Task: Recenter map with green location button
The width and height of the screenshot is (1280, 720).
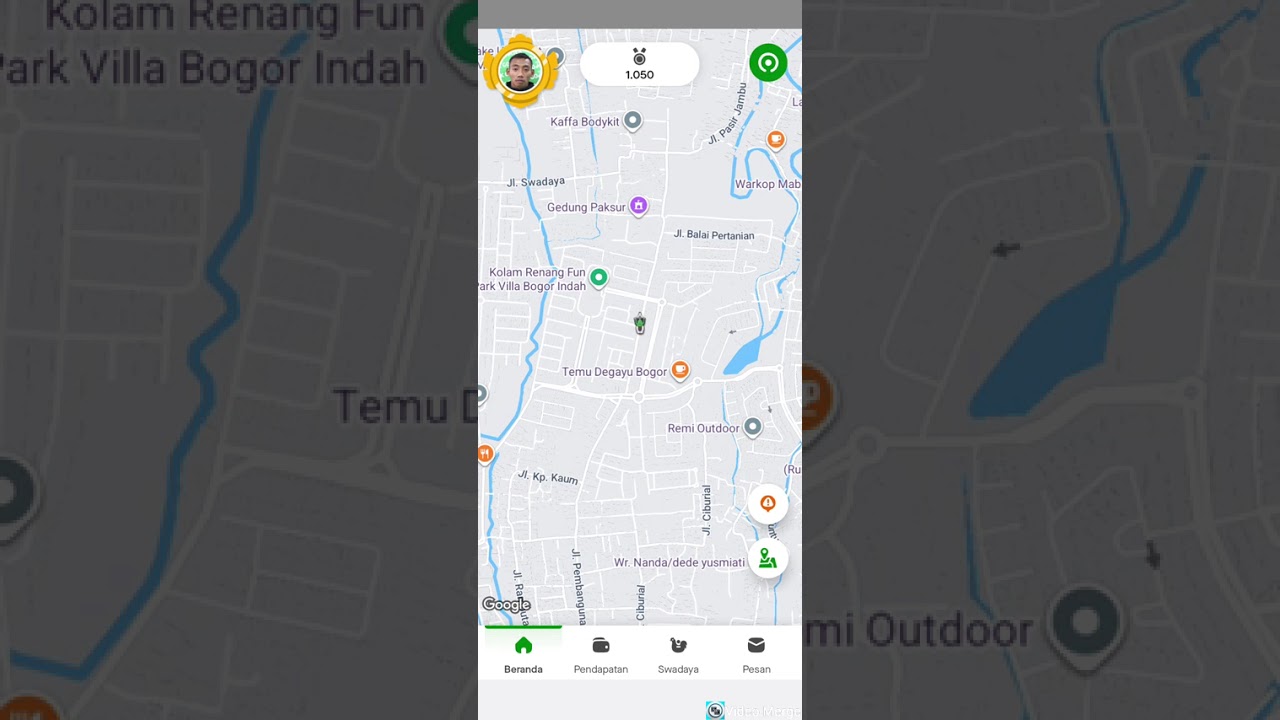Action: click(x=768, y=559)
